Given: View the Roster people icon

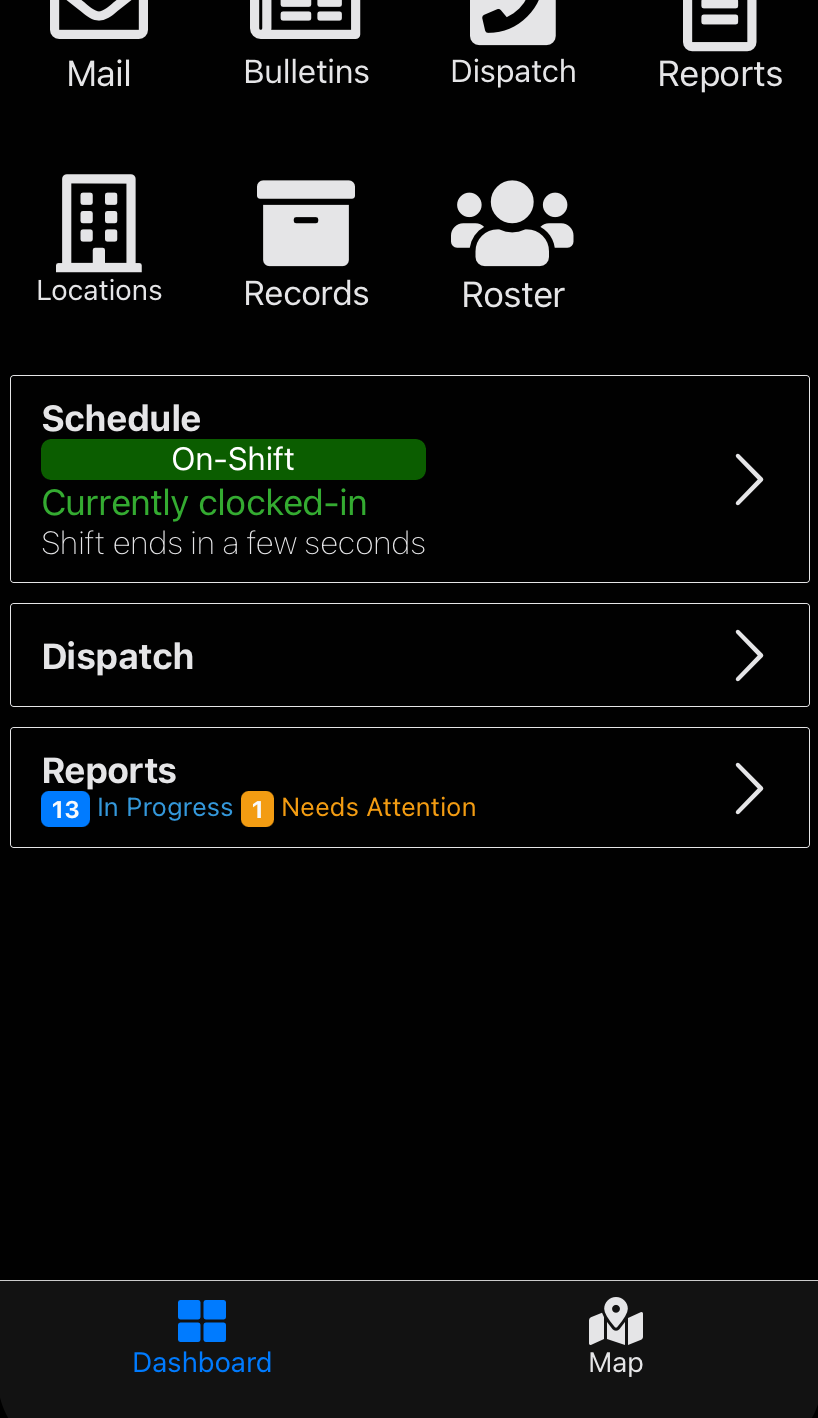Looking at the screenshot, I should (x=512, y=222).
